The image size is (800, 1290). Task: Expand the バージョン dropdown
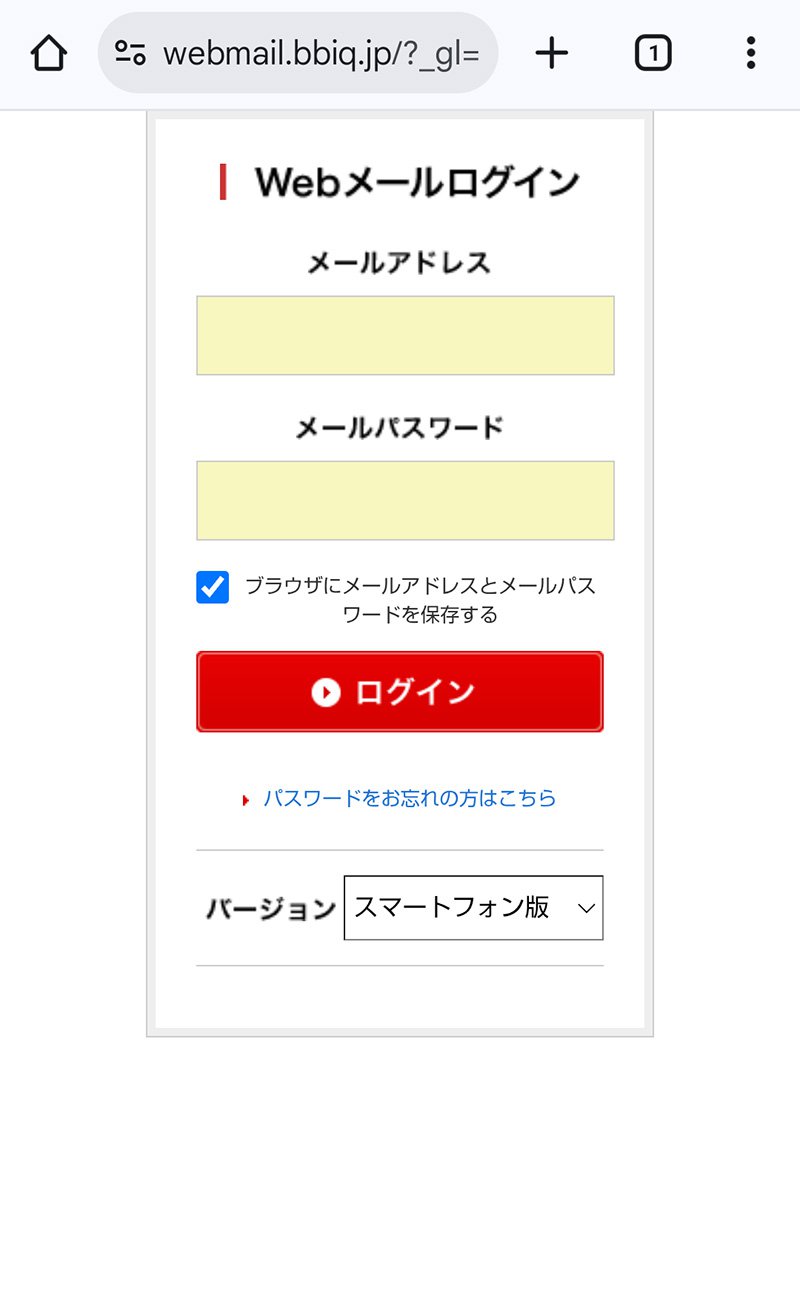pos(473,908)
